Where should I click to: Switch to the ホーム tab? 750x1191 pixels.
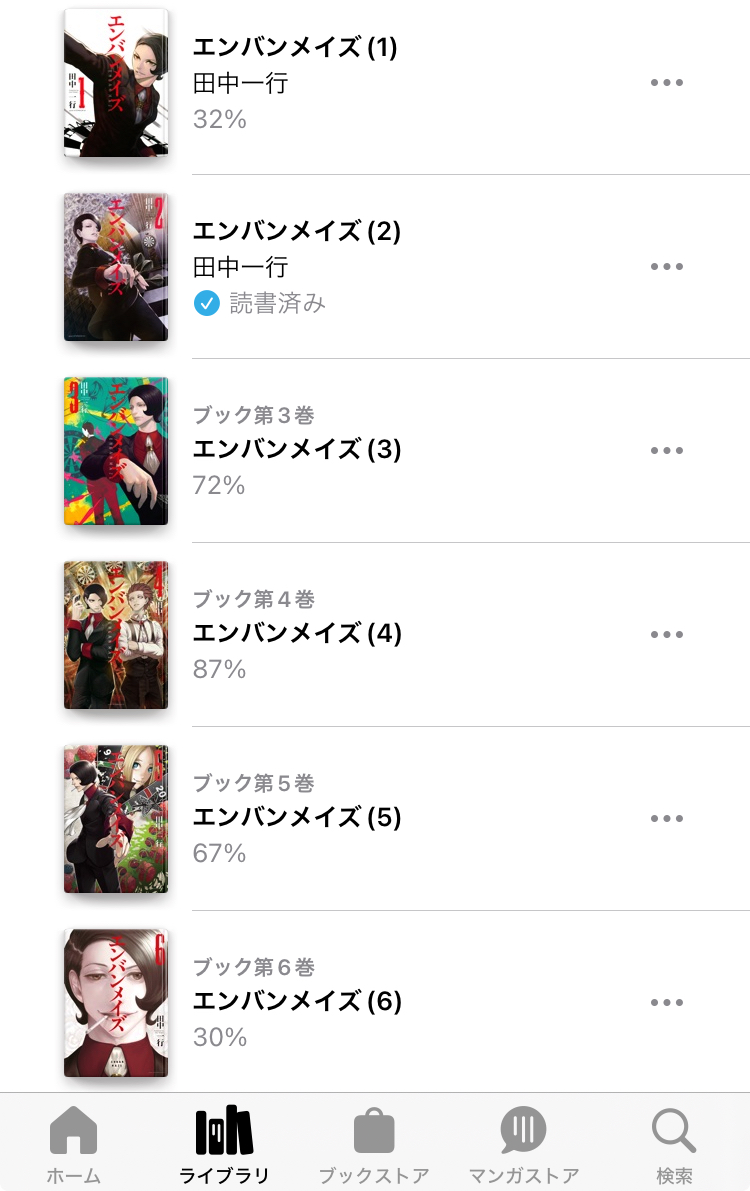(73, 1145)
